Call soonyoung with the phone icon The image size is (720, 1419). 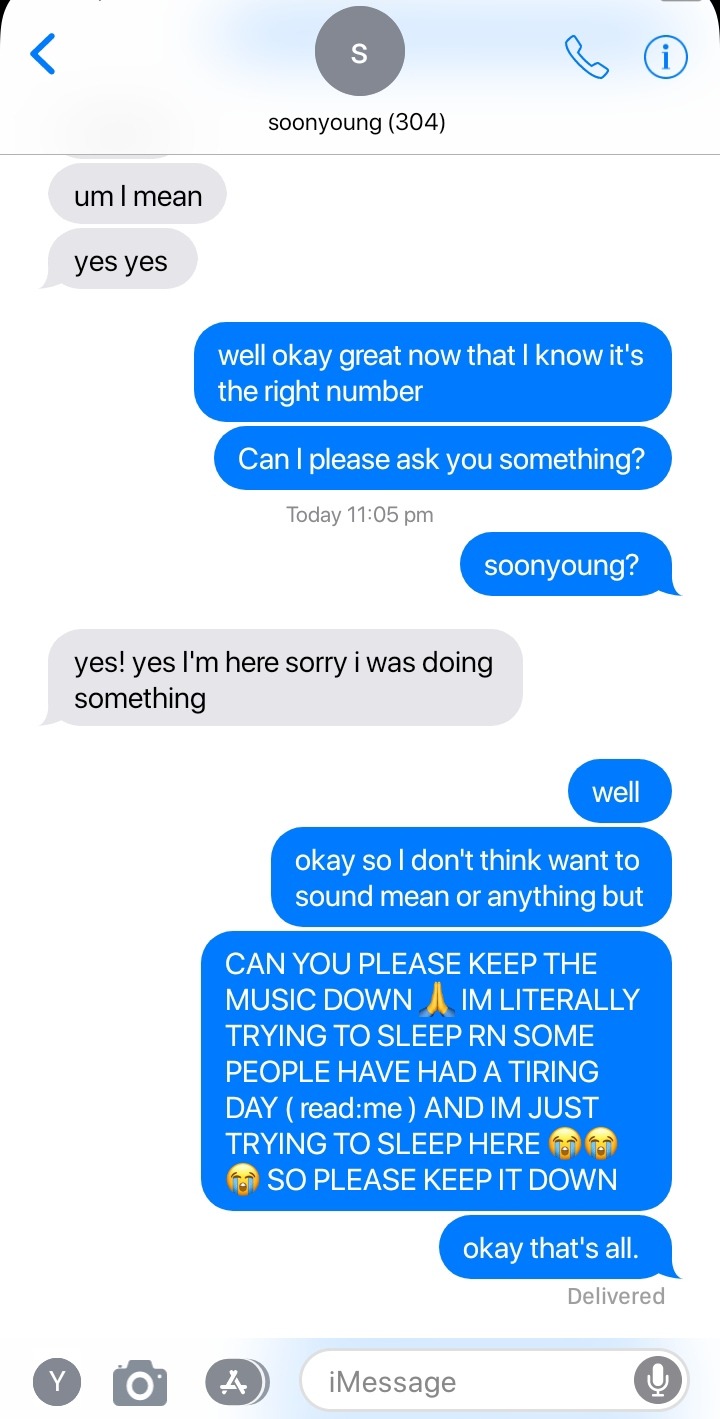coord(587,57)
